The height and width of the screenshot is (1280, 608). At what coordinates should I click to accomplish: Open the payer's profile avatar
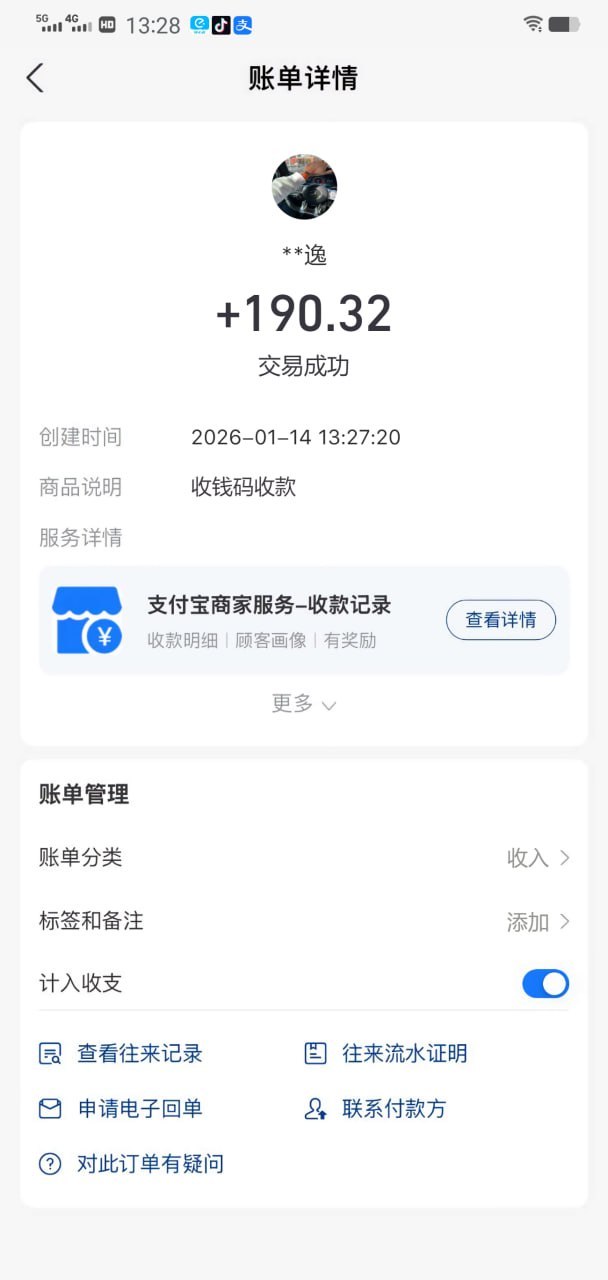pos(304,187)
